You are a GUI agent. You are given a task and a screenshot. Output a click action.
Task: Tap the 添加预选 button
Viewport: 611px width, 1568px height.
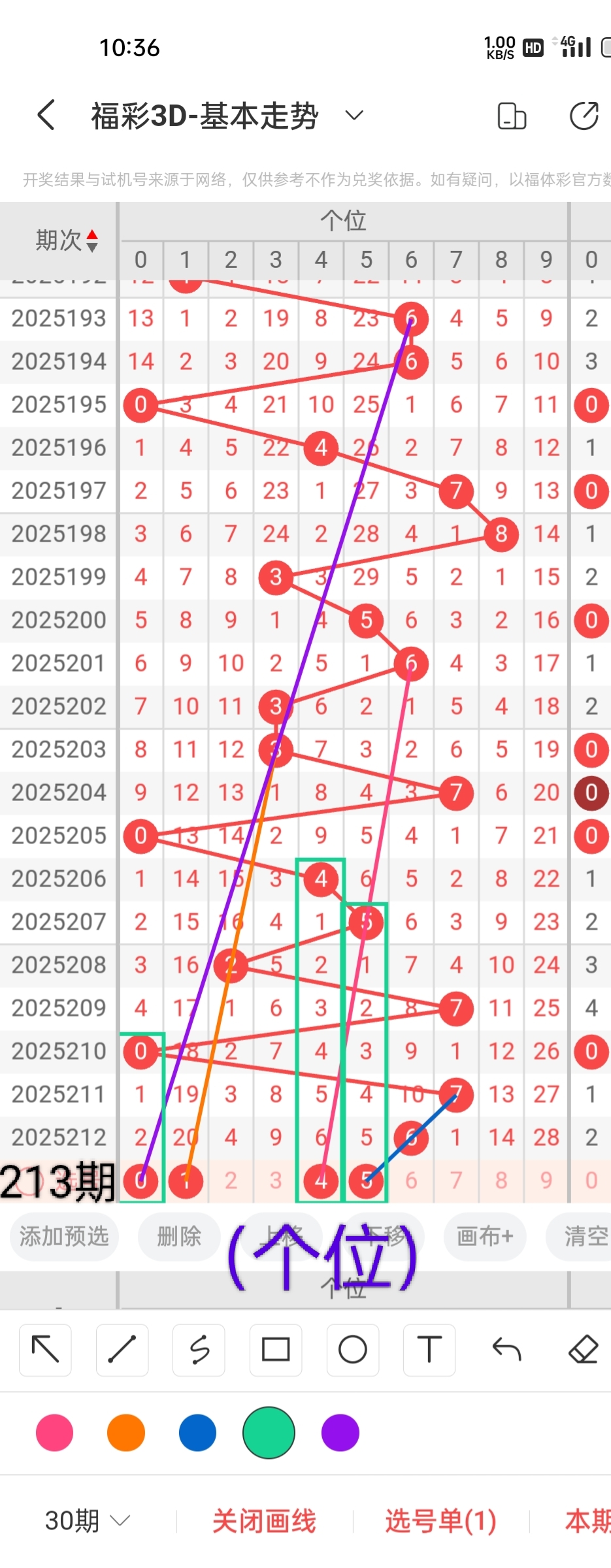[x=64, y=1236]
